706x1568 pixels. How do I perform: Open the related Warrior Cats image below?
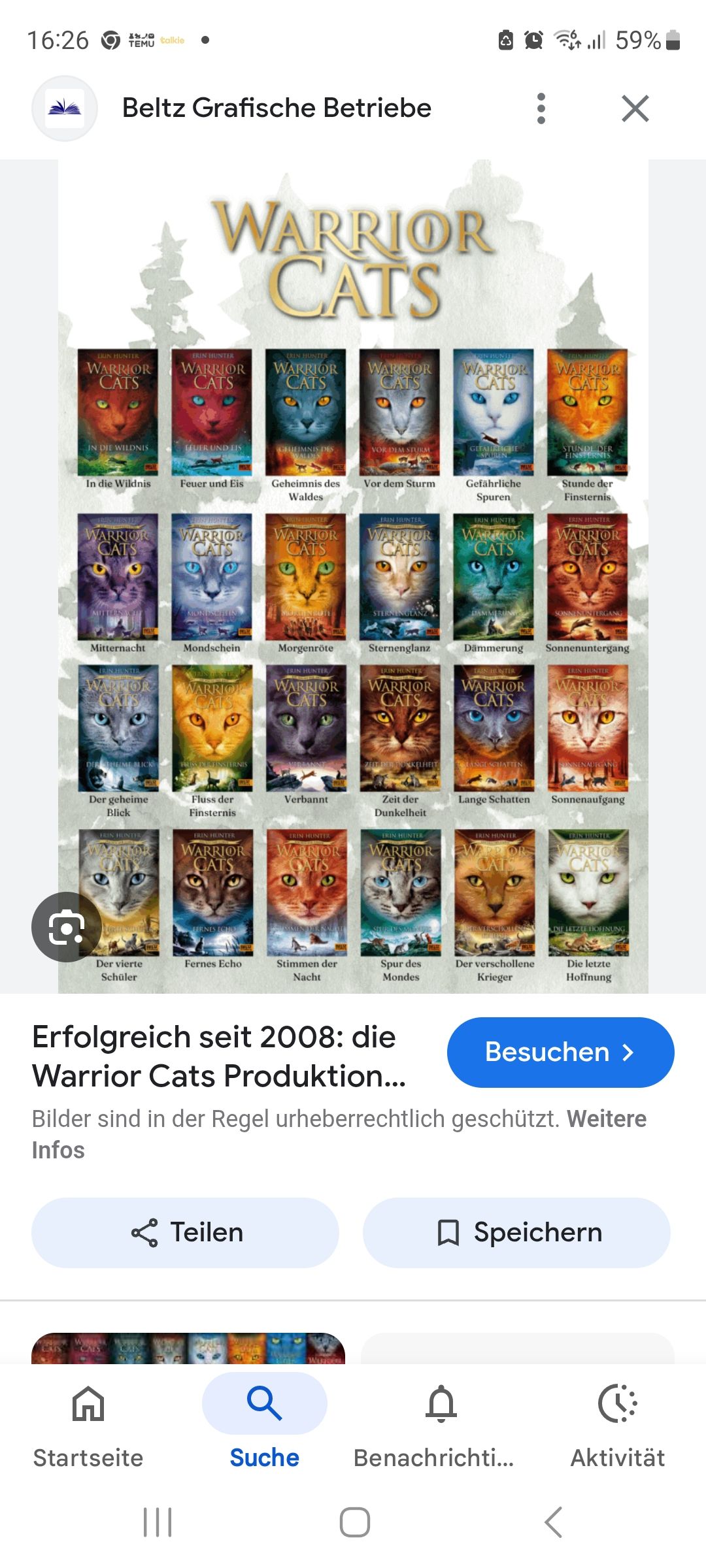(x=188, y=1348)
